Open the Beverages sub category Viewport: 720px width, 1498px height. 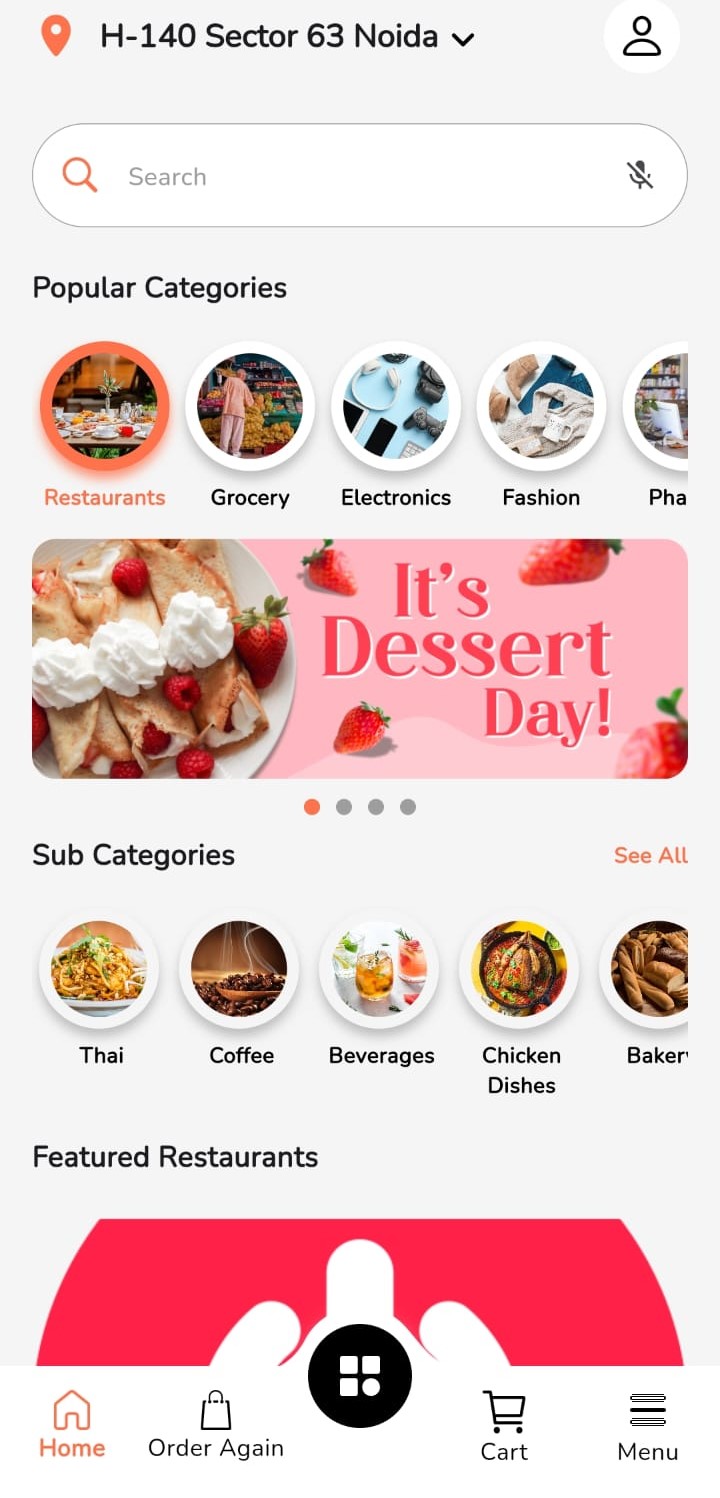381,968
